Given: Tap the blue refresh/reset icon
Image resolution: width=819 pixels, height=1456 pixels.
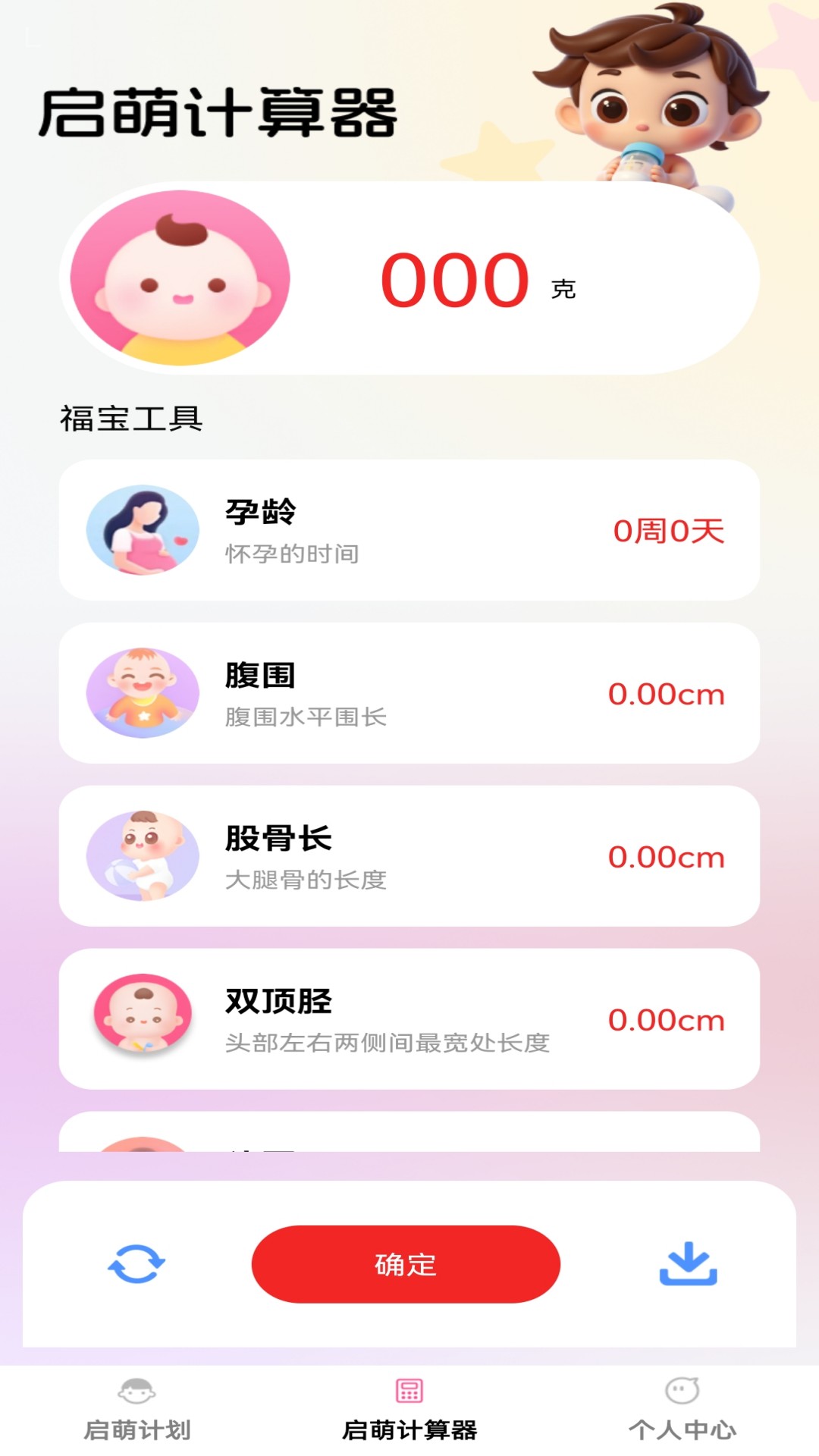Looking at the screenshot, I should [136, 1263].
